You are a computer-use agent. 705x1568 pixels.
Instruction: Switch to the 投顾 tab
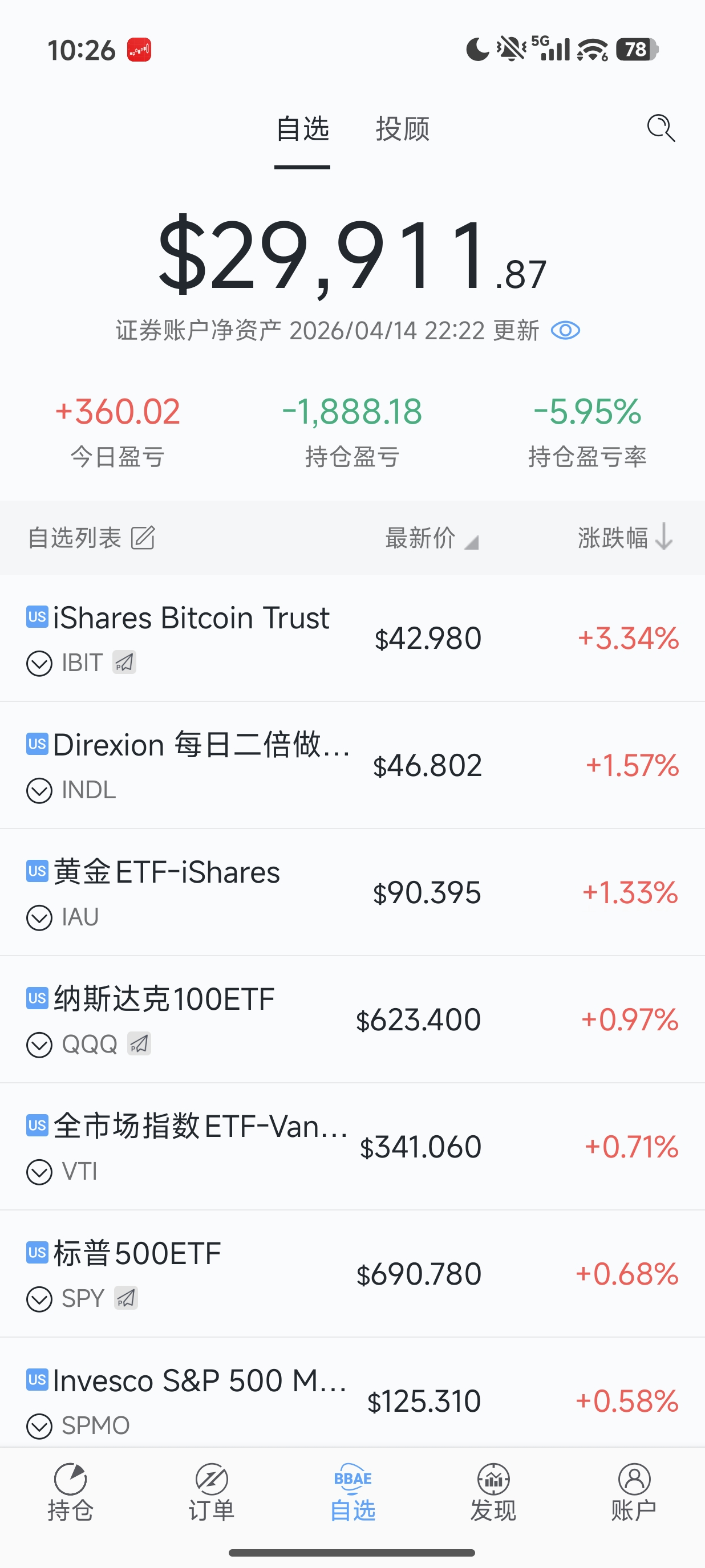[403, 129]
